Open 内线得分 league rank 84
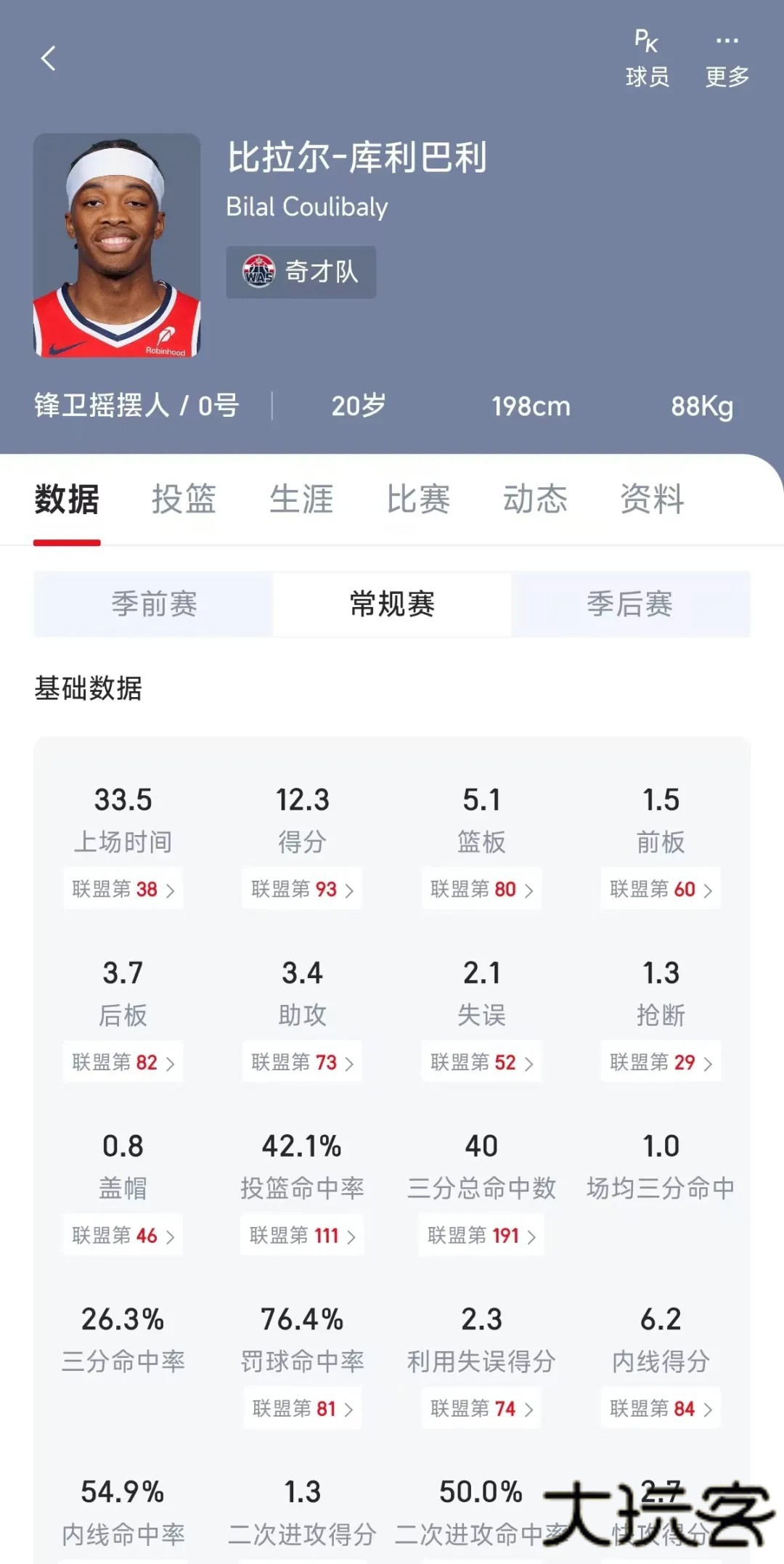 tap(661, 1409)
